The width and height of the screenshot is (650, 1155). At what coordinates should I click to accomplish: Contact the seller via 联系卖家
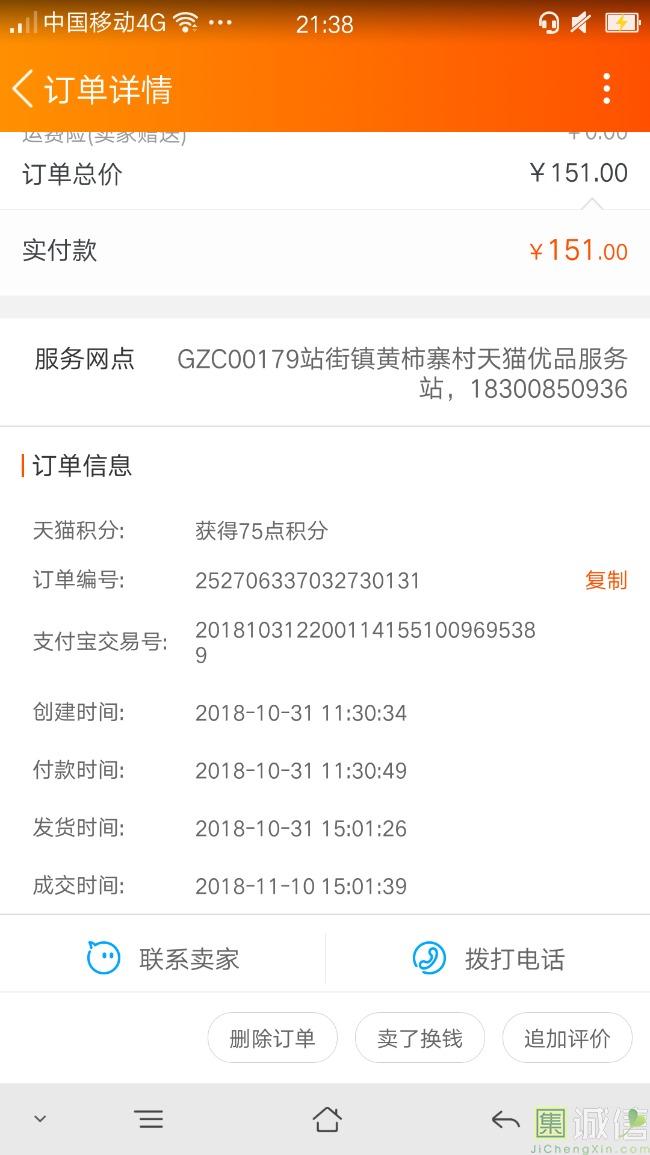tap(164, 959)
